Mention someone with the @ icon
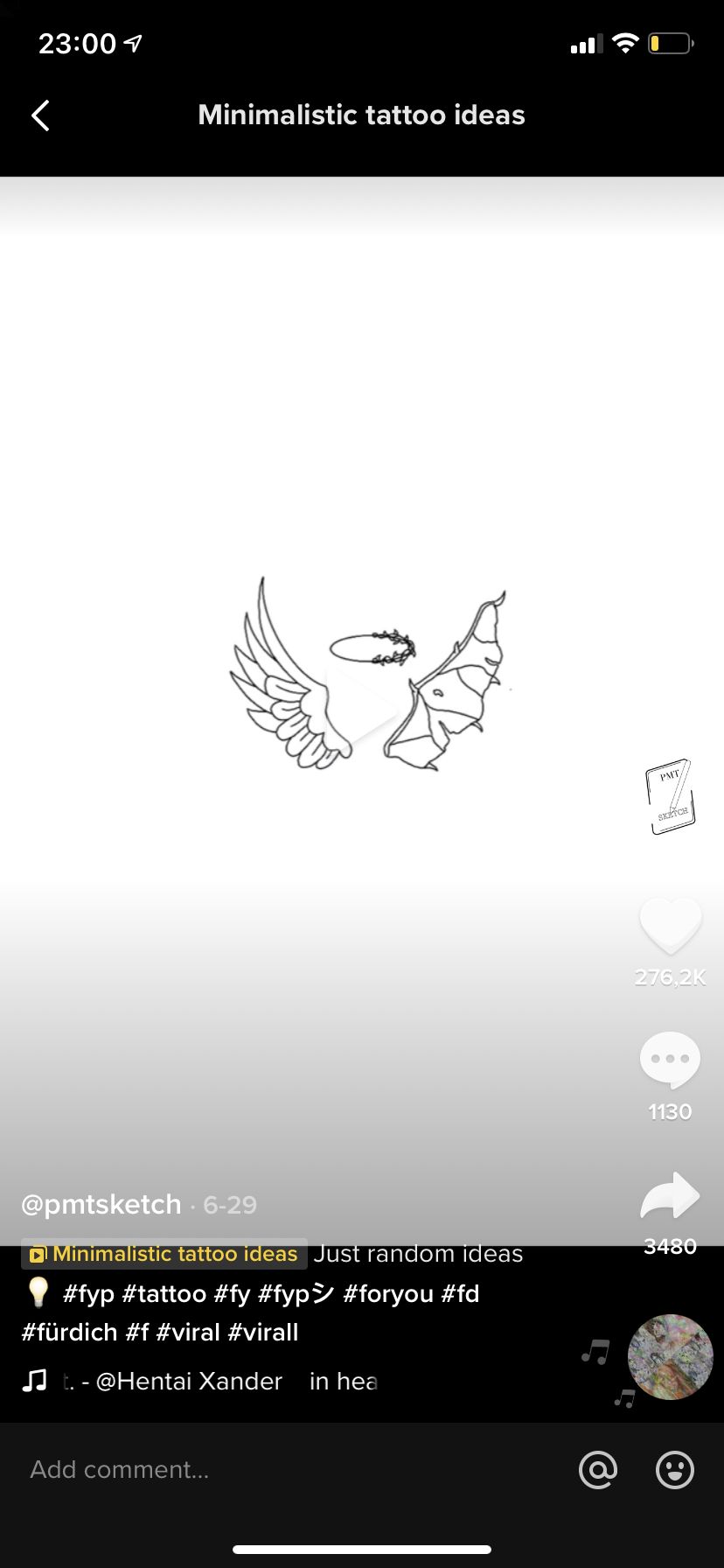724x1568 pixels. (x=598, y=1470)
